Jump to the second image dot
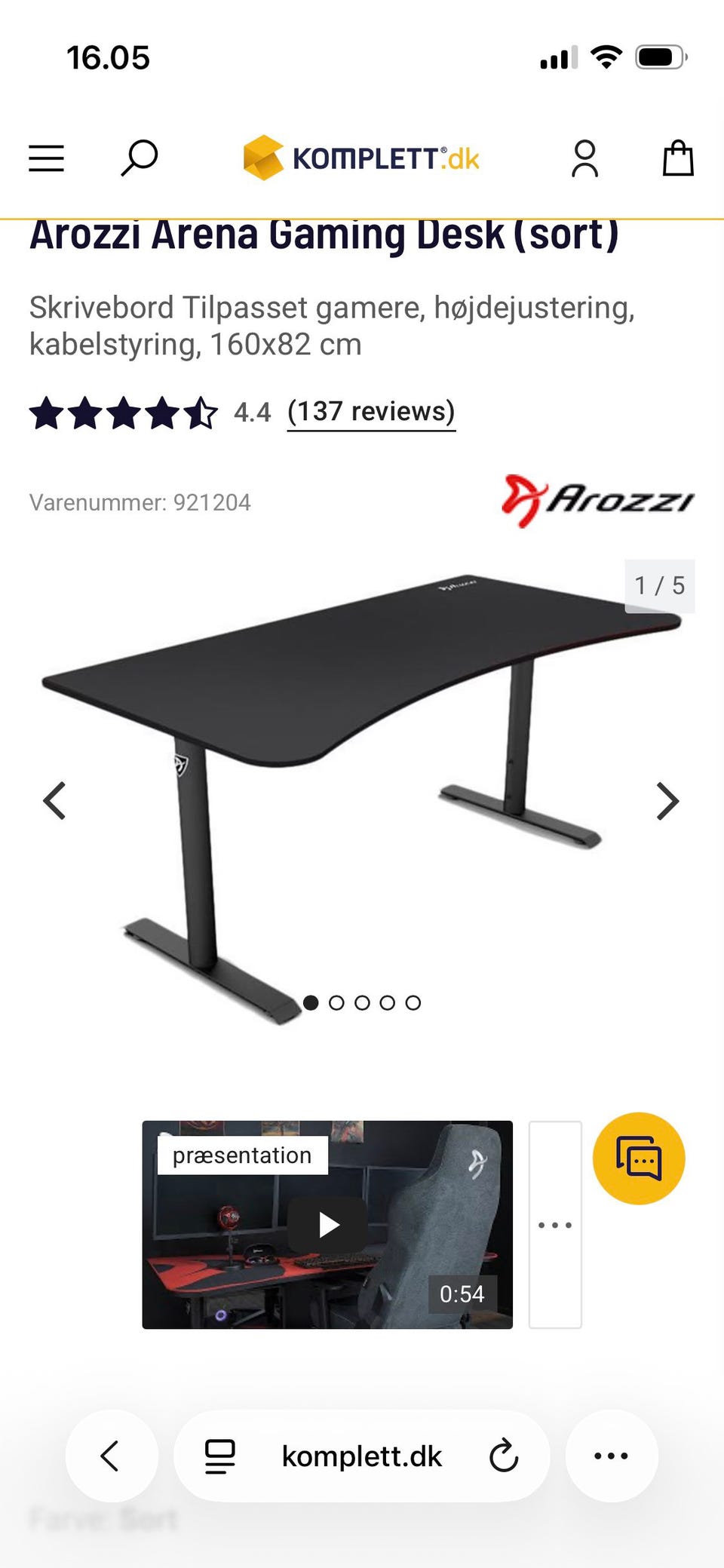Screen dimensions: 724x1568 pyautogui.click(x=337, y=1002)
